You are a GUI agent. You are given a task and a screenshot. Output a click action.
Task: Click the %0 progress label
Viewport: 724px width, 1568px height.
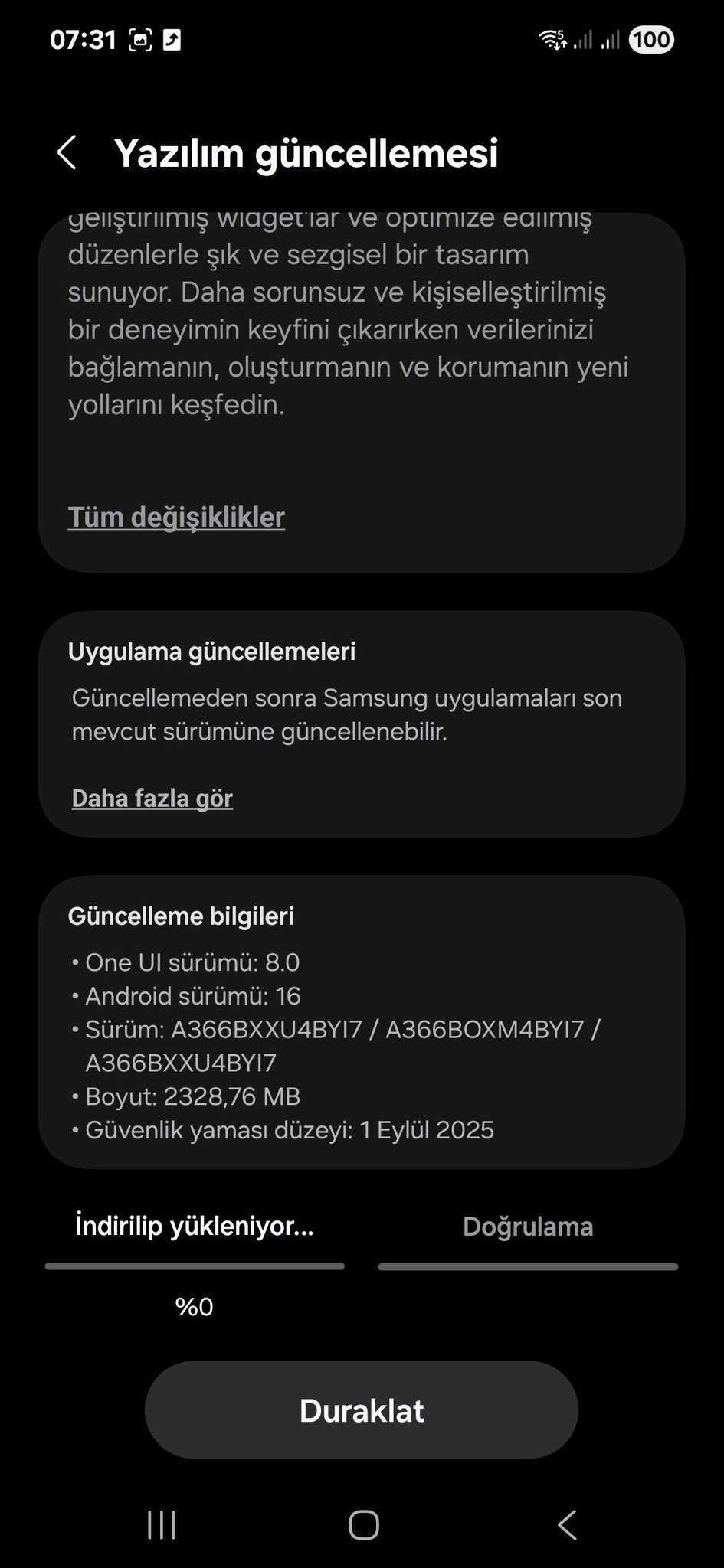tap(193, 1306)
